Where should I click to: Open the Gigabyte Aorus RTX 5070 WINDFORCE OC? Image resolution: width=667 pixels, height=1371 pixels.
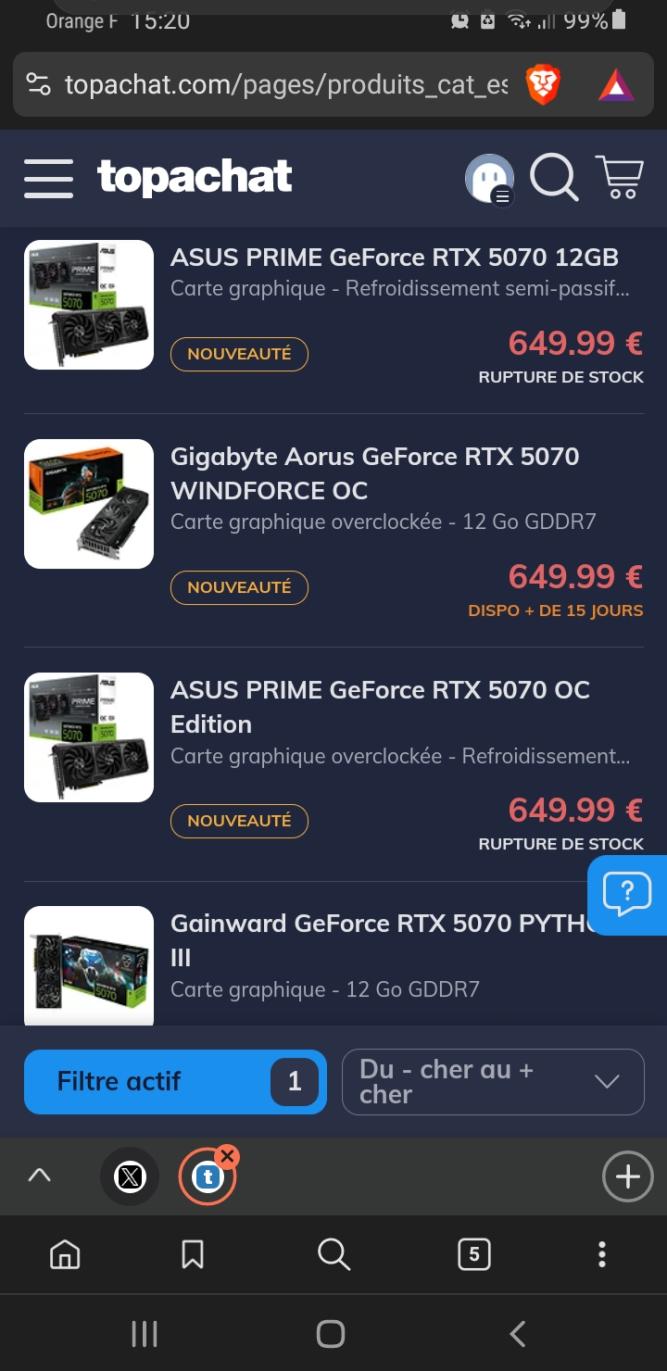coord(374,473)
